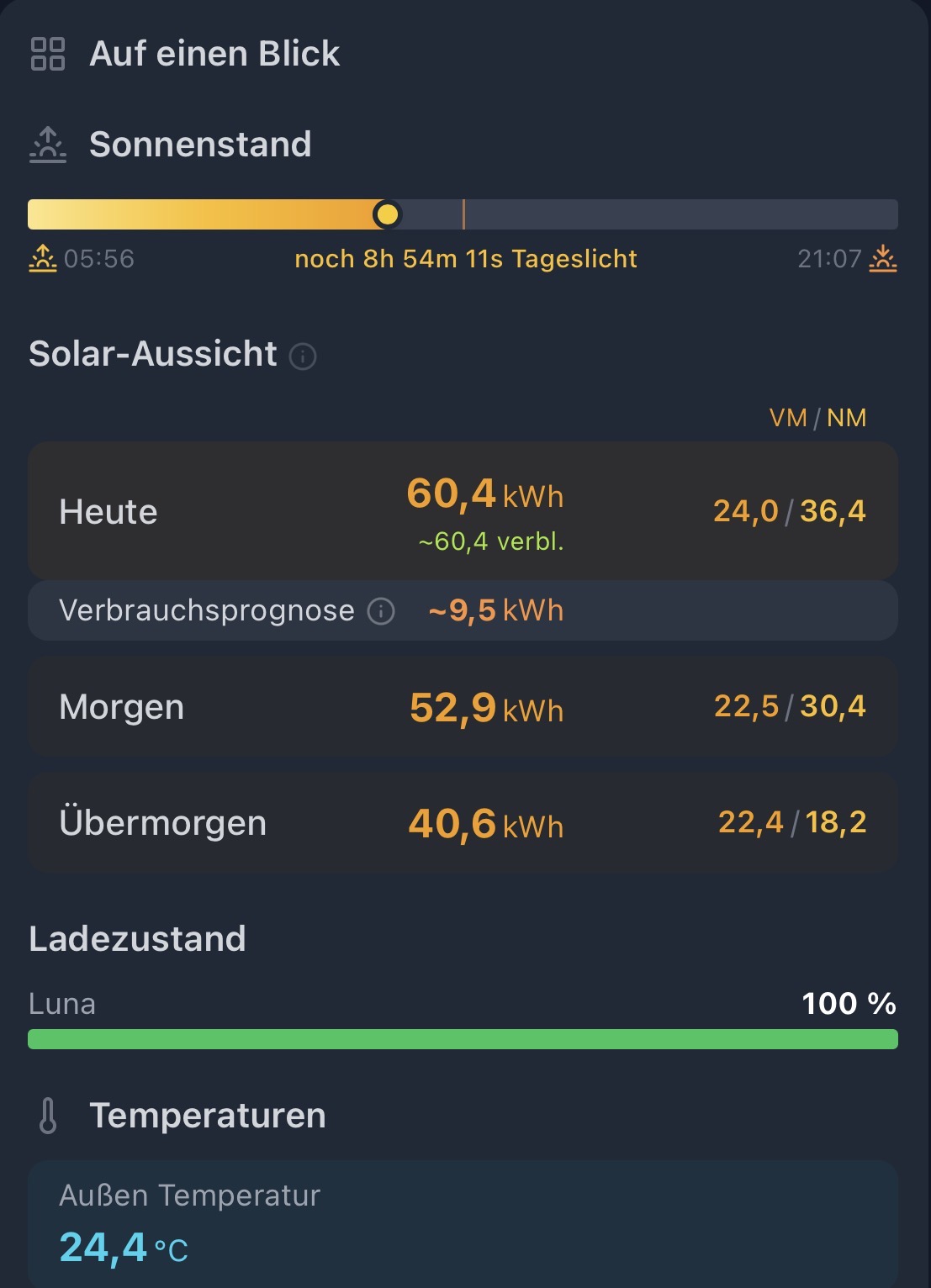
Task: Open the Morgen forecast card
Action: [x=463, y=707]
